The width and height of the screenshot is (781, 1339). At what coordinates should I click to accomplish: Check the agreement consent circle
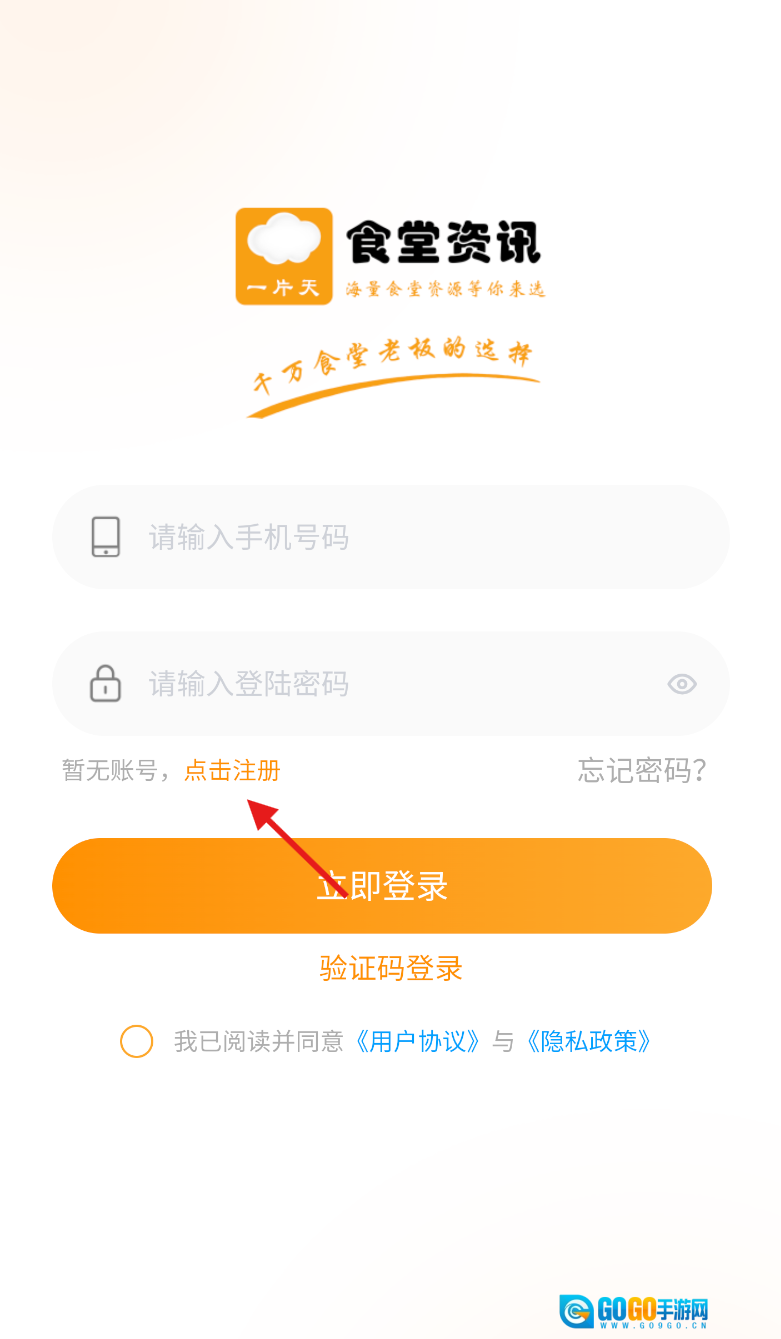pyautogui.click(x=137, y=1041)
